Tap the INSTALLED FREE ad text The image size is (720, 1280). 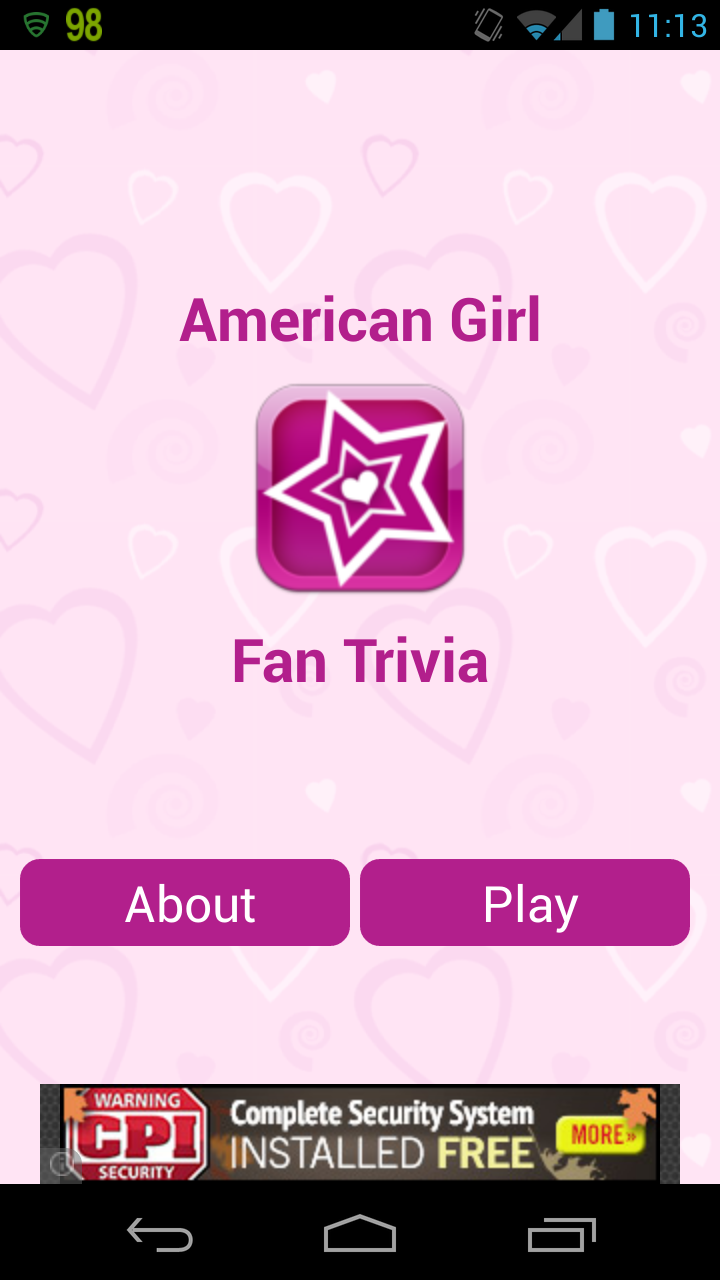tap(382, 1152)
